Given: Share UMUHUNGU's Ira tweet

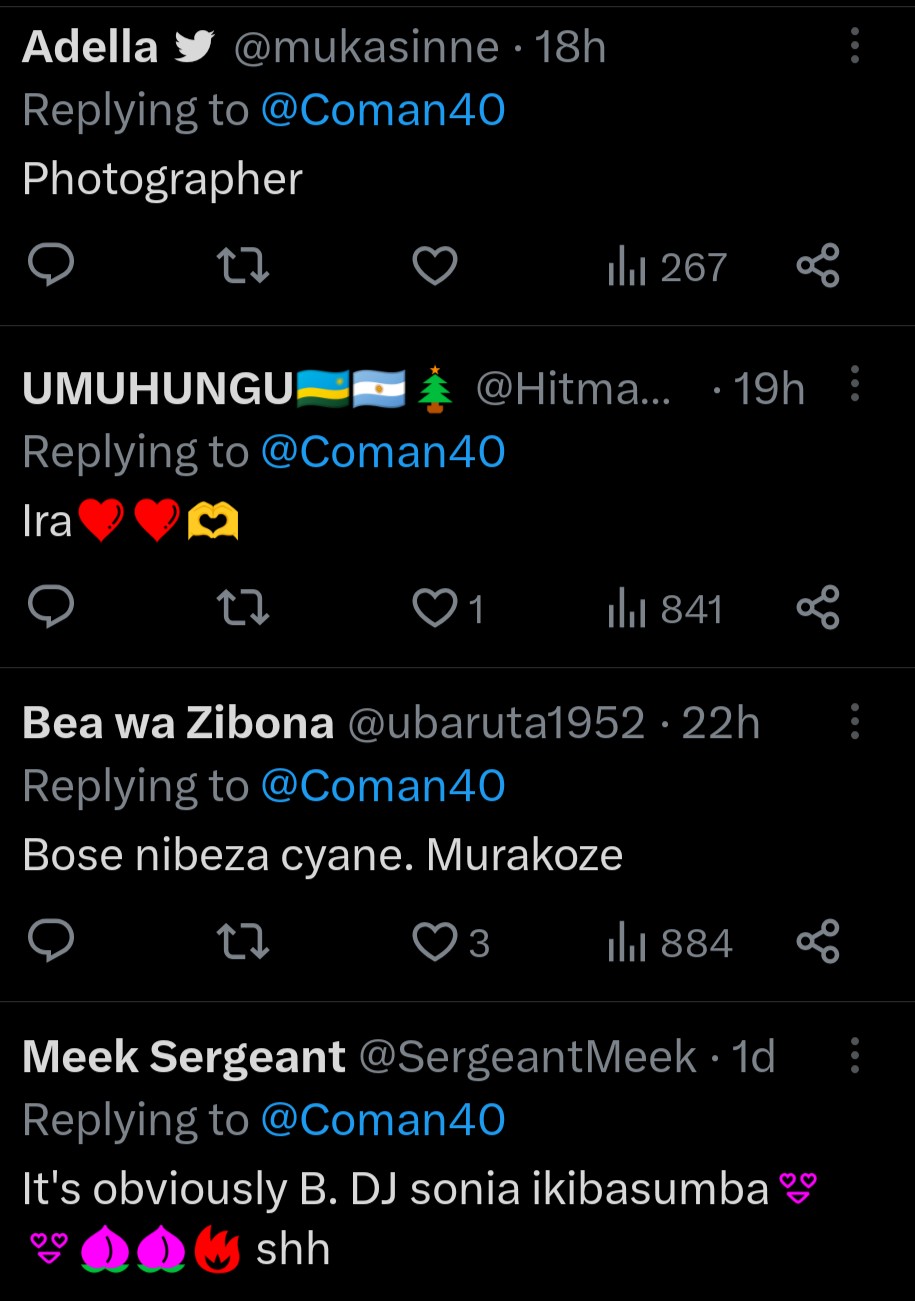Looking at the screenshot, I should coord(817,609).
